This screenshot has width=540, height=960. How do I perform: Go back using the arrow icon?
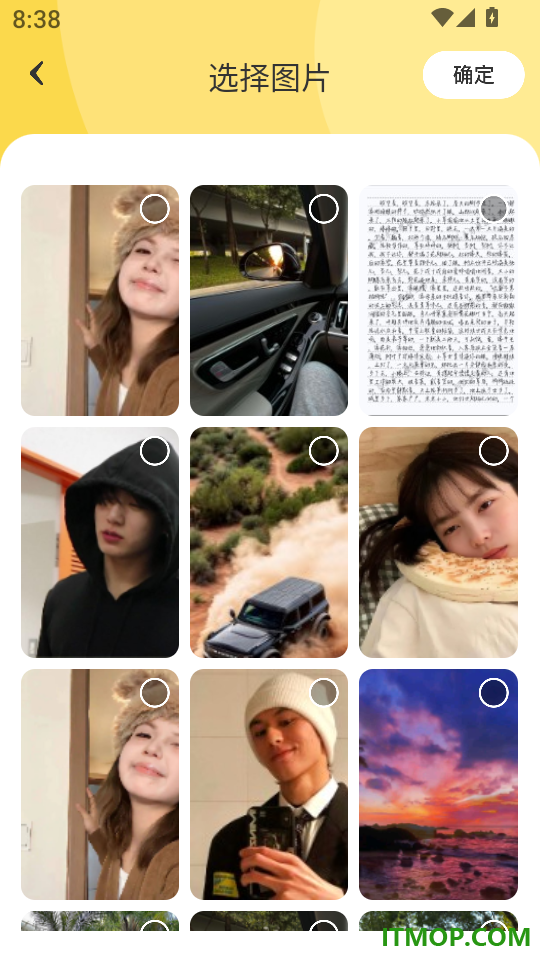click(x=37, y=73)
